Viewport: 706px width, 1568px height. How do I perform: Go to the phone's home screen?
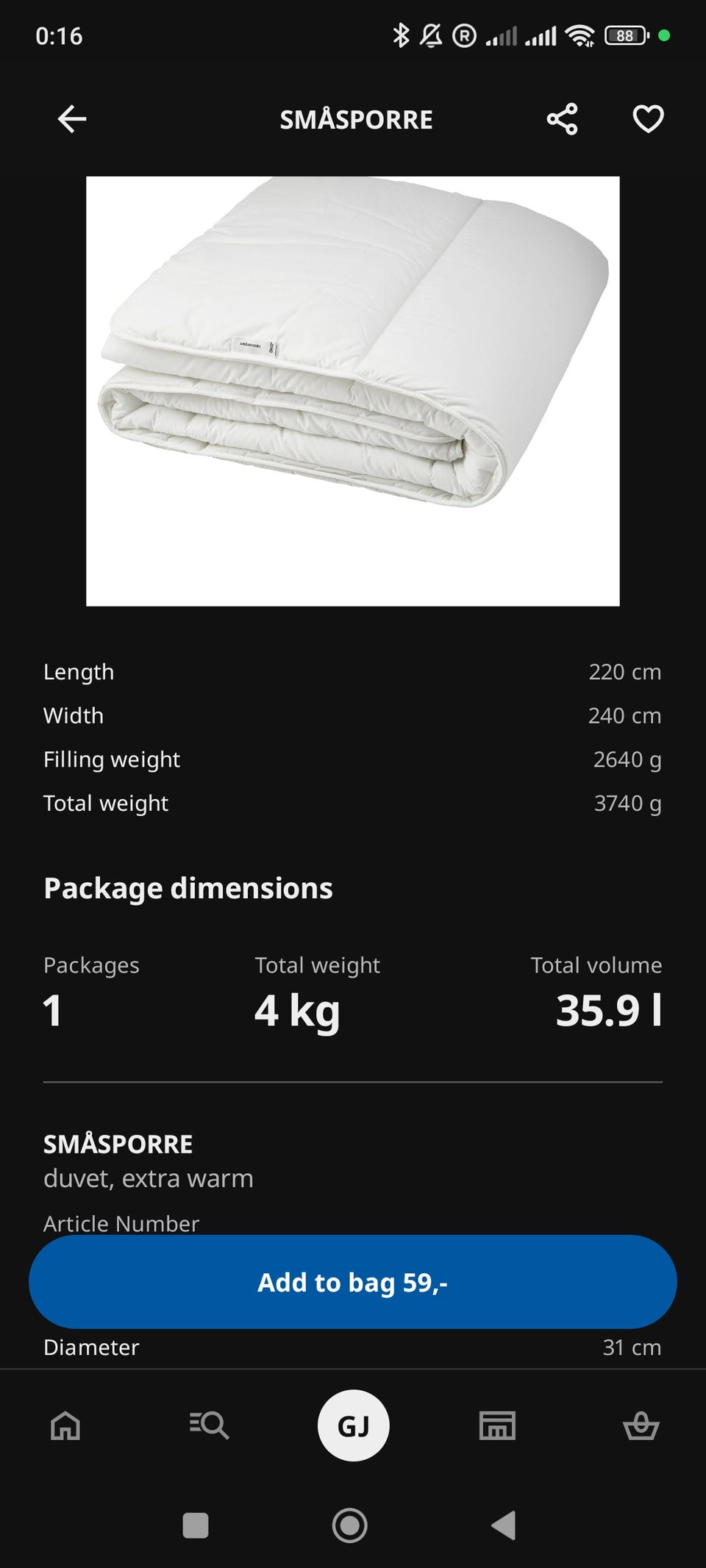pos(350,1525)
